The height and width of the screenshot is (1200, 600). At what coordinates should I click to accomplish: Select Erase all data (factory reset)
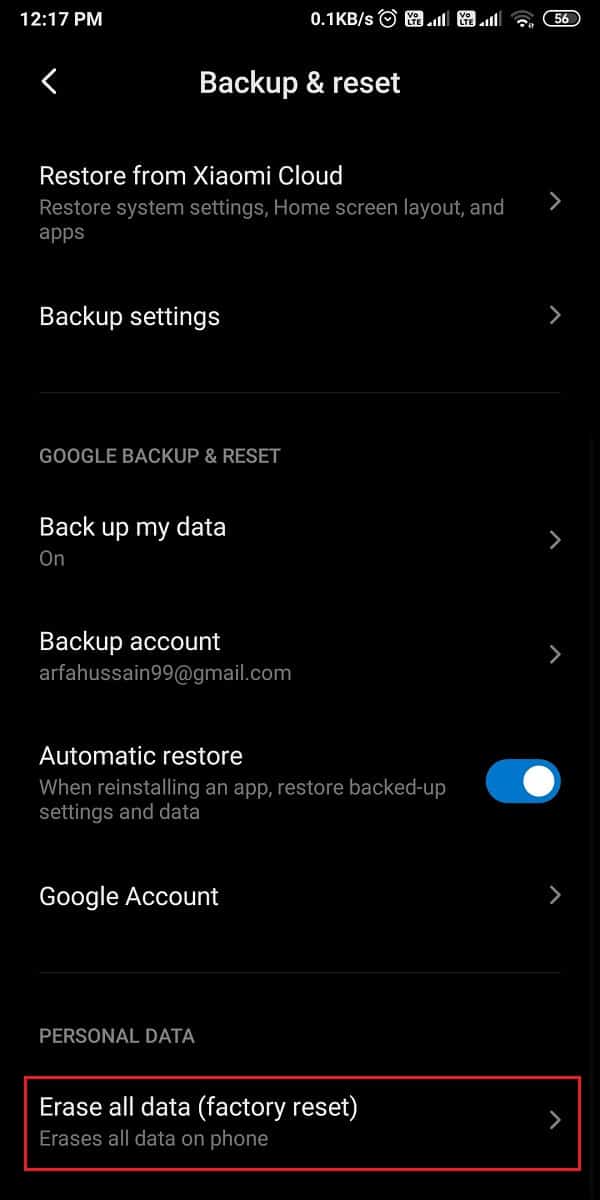300,1121
